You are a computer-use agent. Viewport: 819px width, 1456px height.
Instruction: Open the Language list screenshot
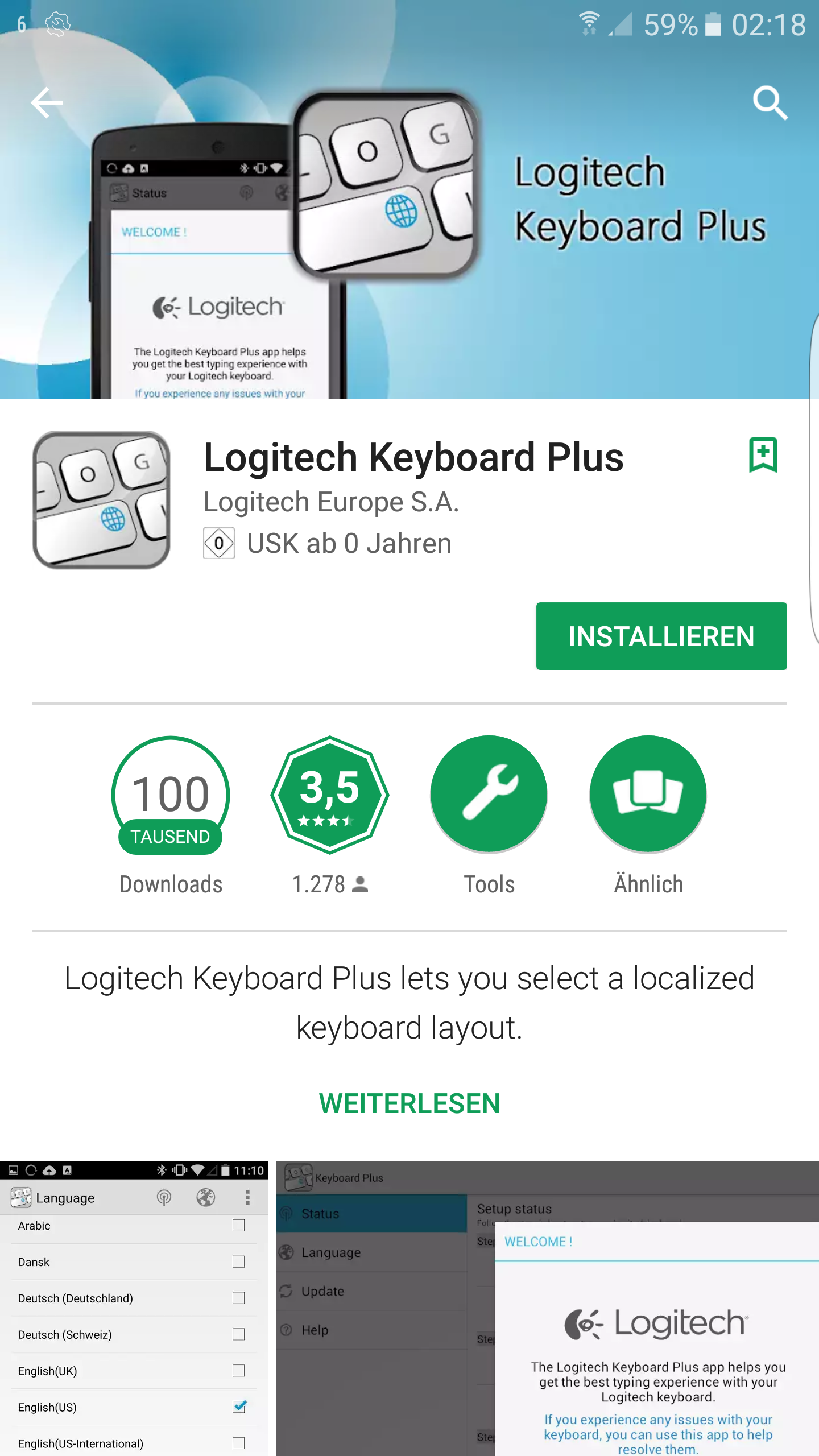134,1308
